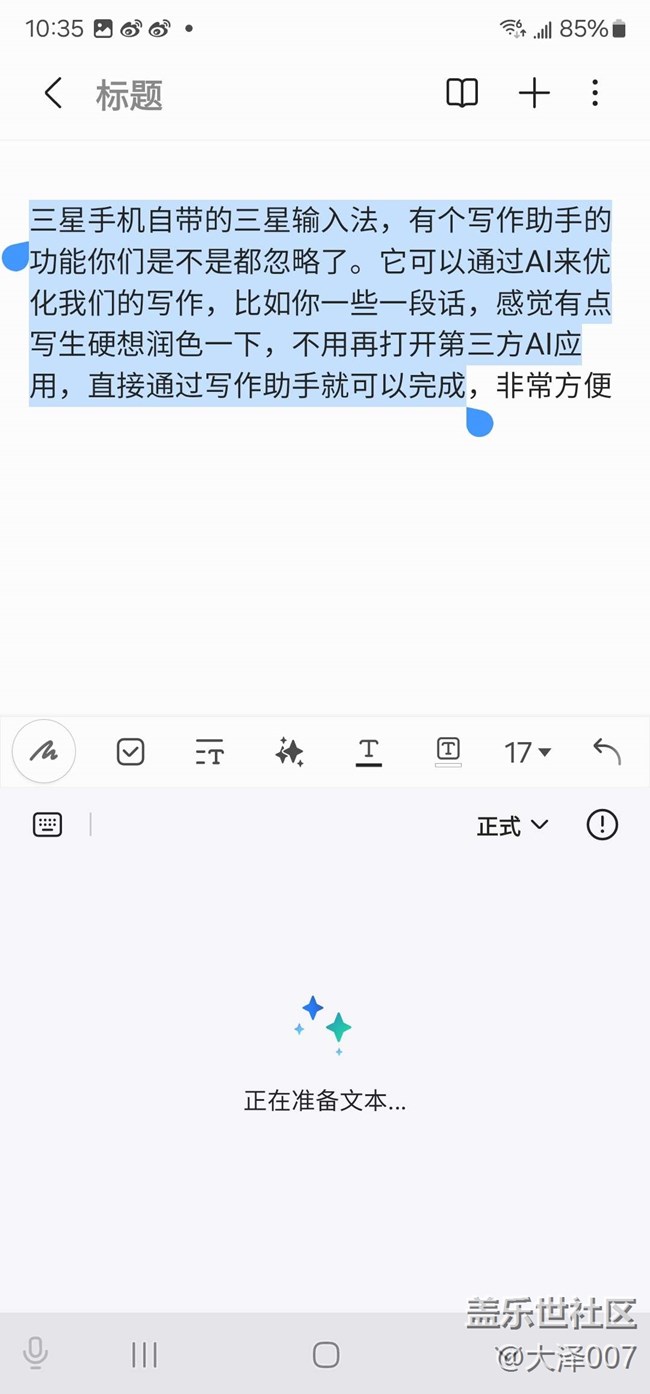Apply underline text formatting
The height and width of the screenshot is (1394, 650).
(x=369, y=751)
